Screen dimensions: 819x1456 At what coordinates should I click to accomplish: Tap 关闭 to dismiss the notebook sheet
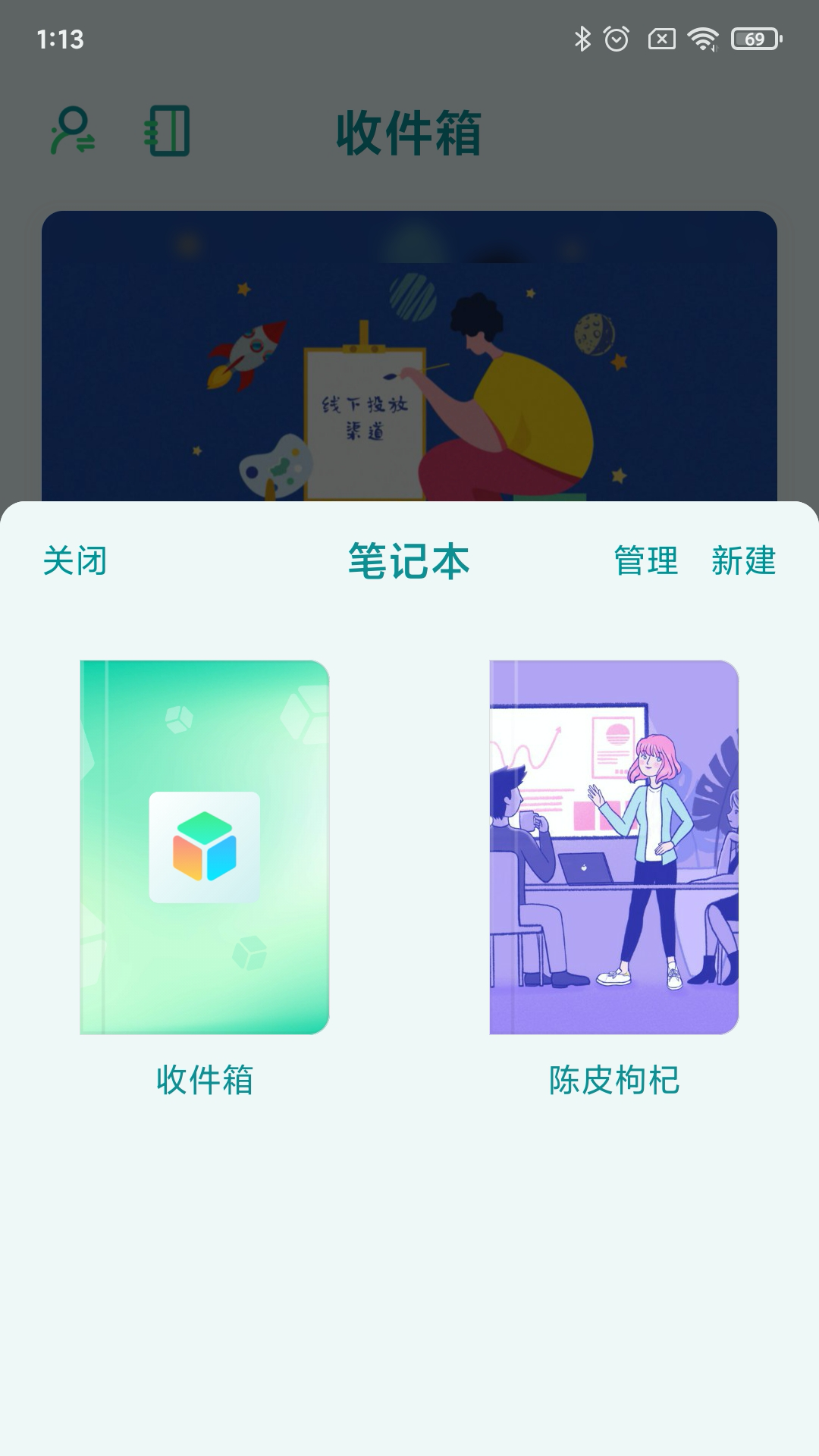click(74, 560)
